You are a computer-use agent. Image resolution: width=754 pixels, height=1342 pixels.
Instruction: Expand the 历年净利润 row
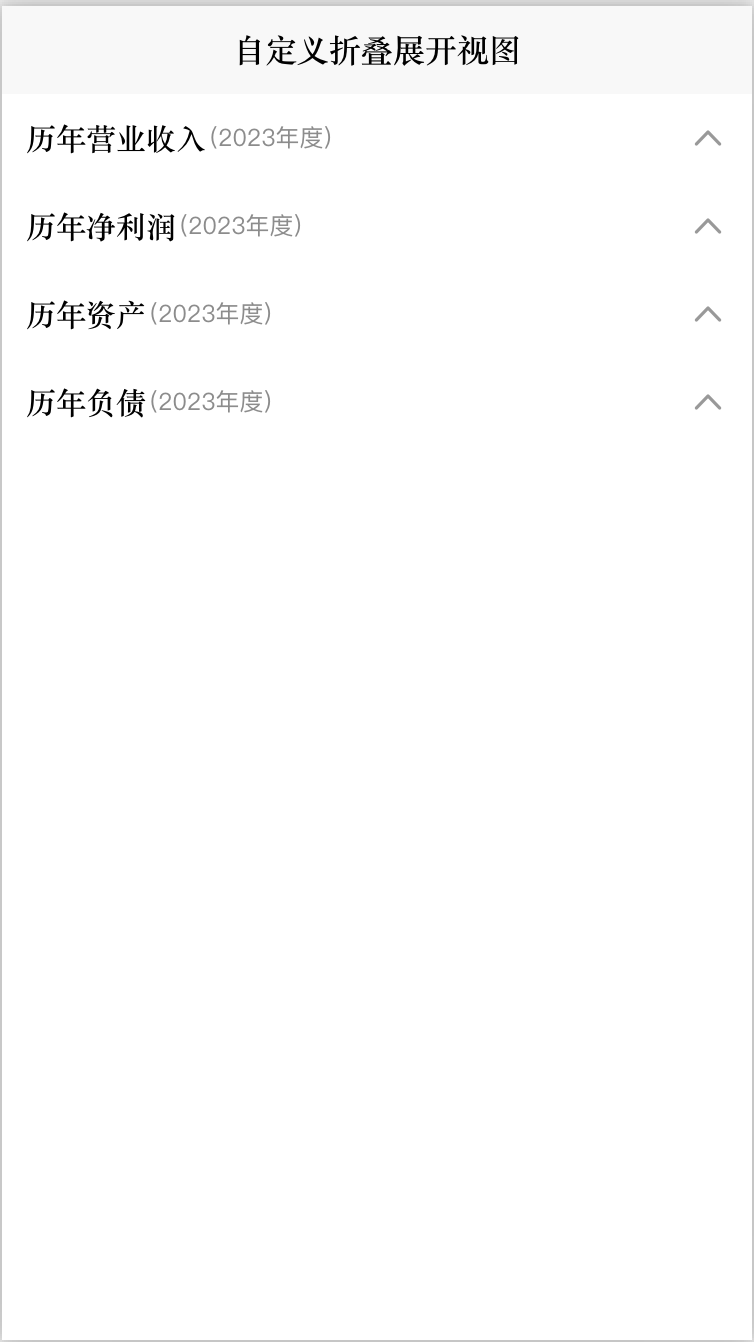point(707,226)
